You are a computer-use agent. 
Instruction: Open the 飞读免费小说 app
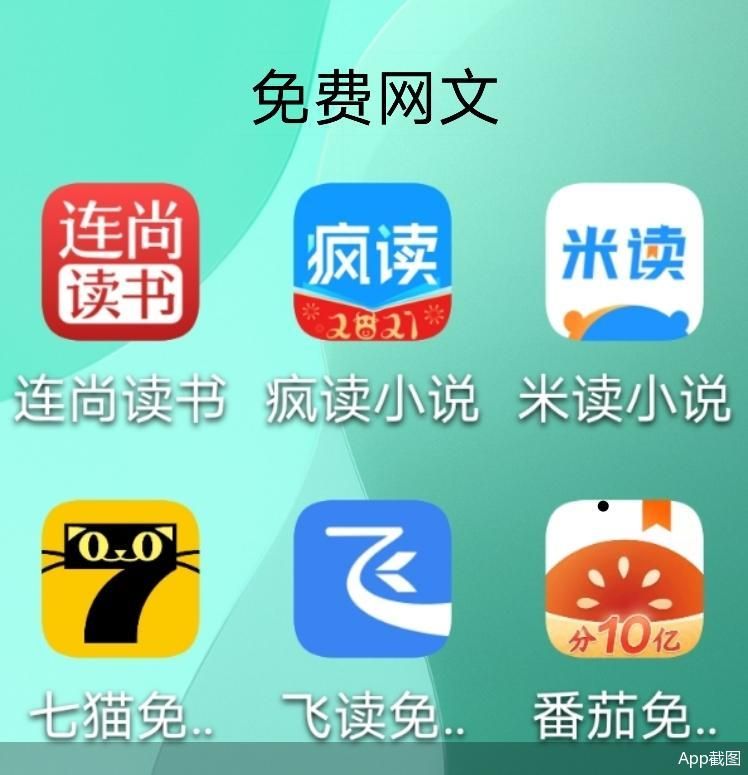pyautogui.click(x=372, y=579)
